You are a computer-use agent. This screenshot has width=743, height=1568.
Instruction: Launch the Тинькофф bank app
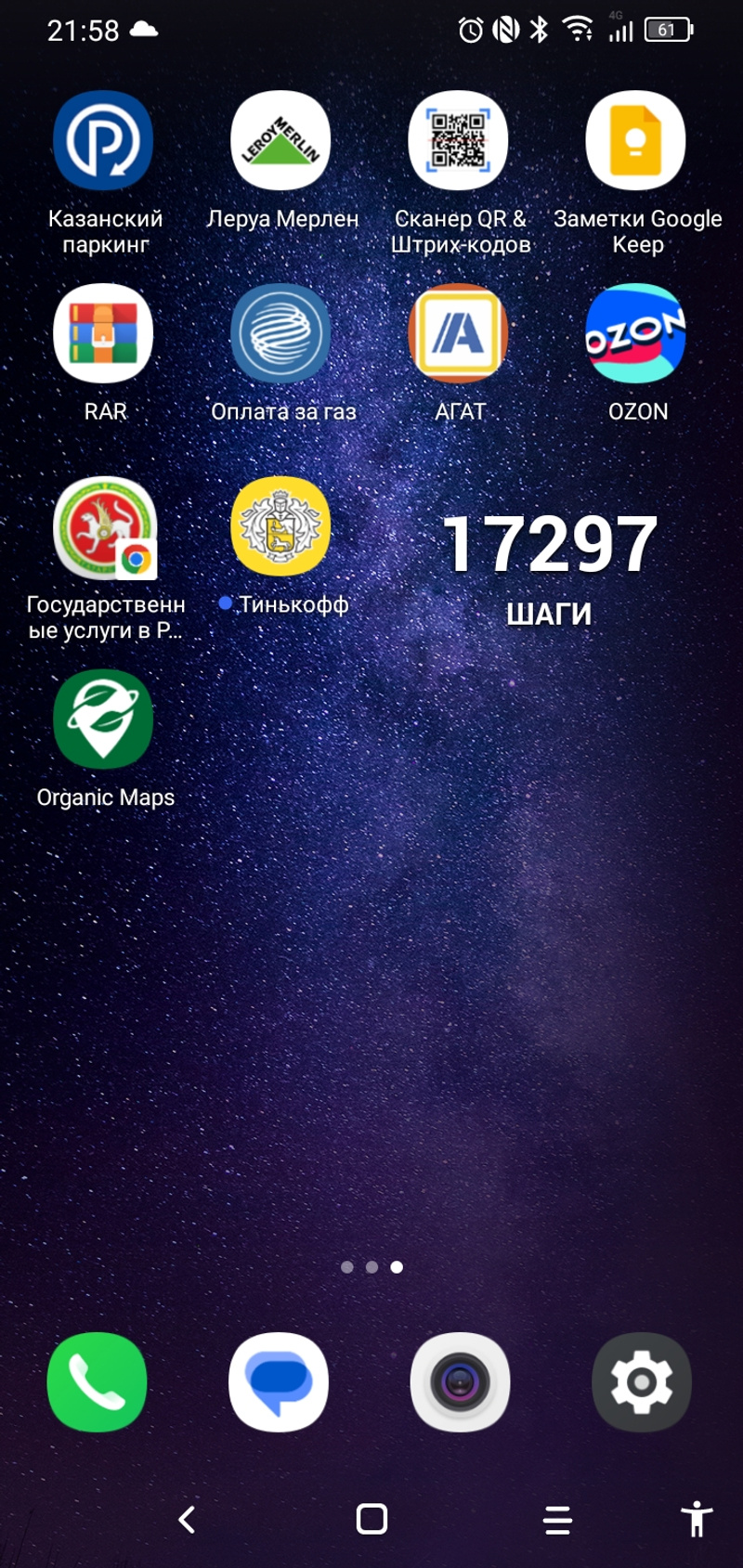click(x=280, y=527)
